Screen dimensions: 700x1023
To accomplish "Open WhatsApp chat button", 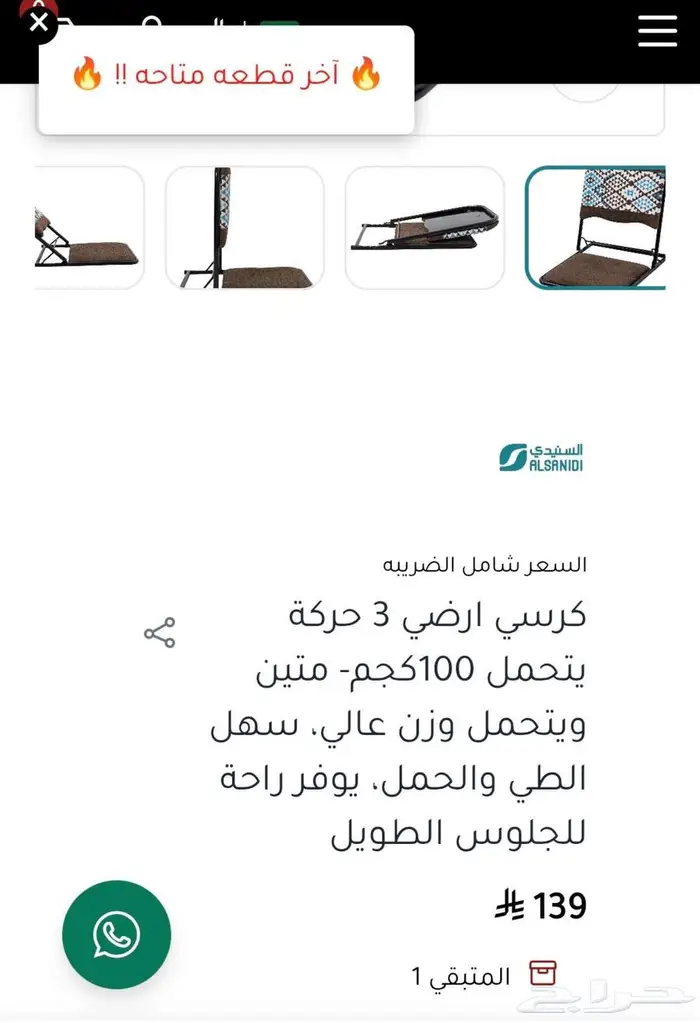I will tap(117, 934).
